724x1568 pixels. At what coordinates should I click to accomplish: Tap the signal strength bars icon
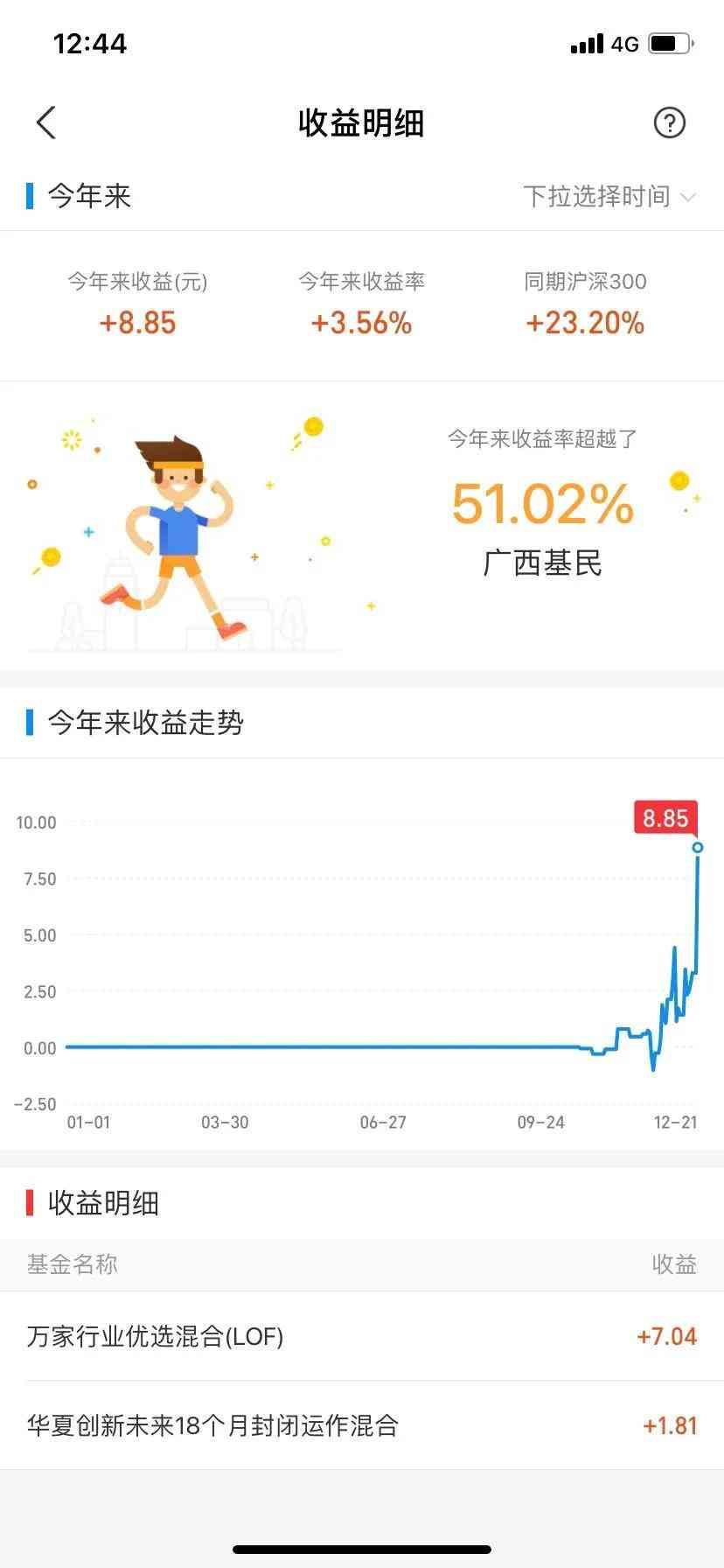pos(587,41)
